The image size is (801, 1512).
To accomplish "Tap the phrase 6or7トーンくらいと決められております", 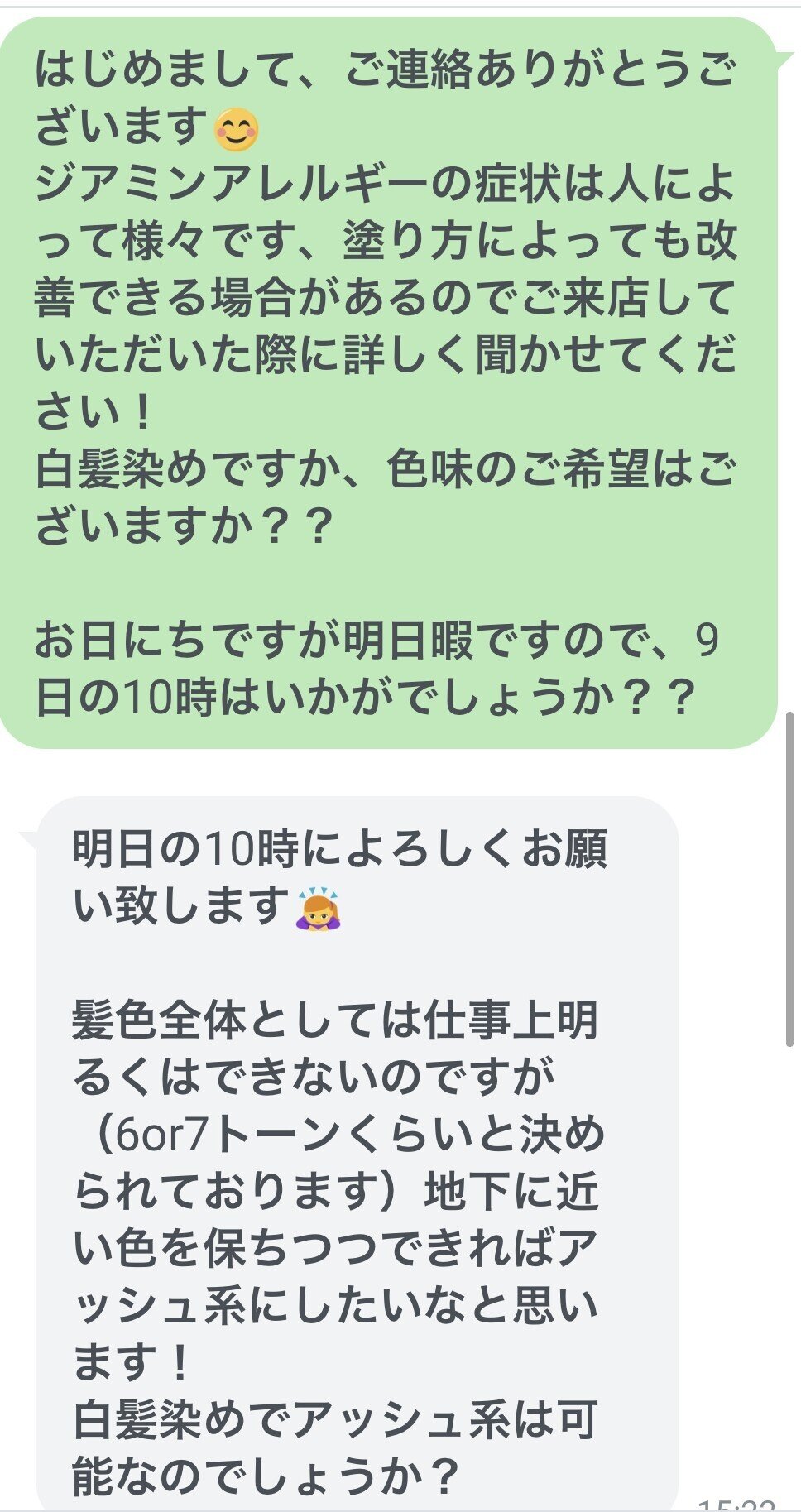I will tap(331, 1138).
